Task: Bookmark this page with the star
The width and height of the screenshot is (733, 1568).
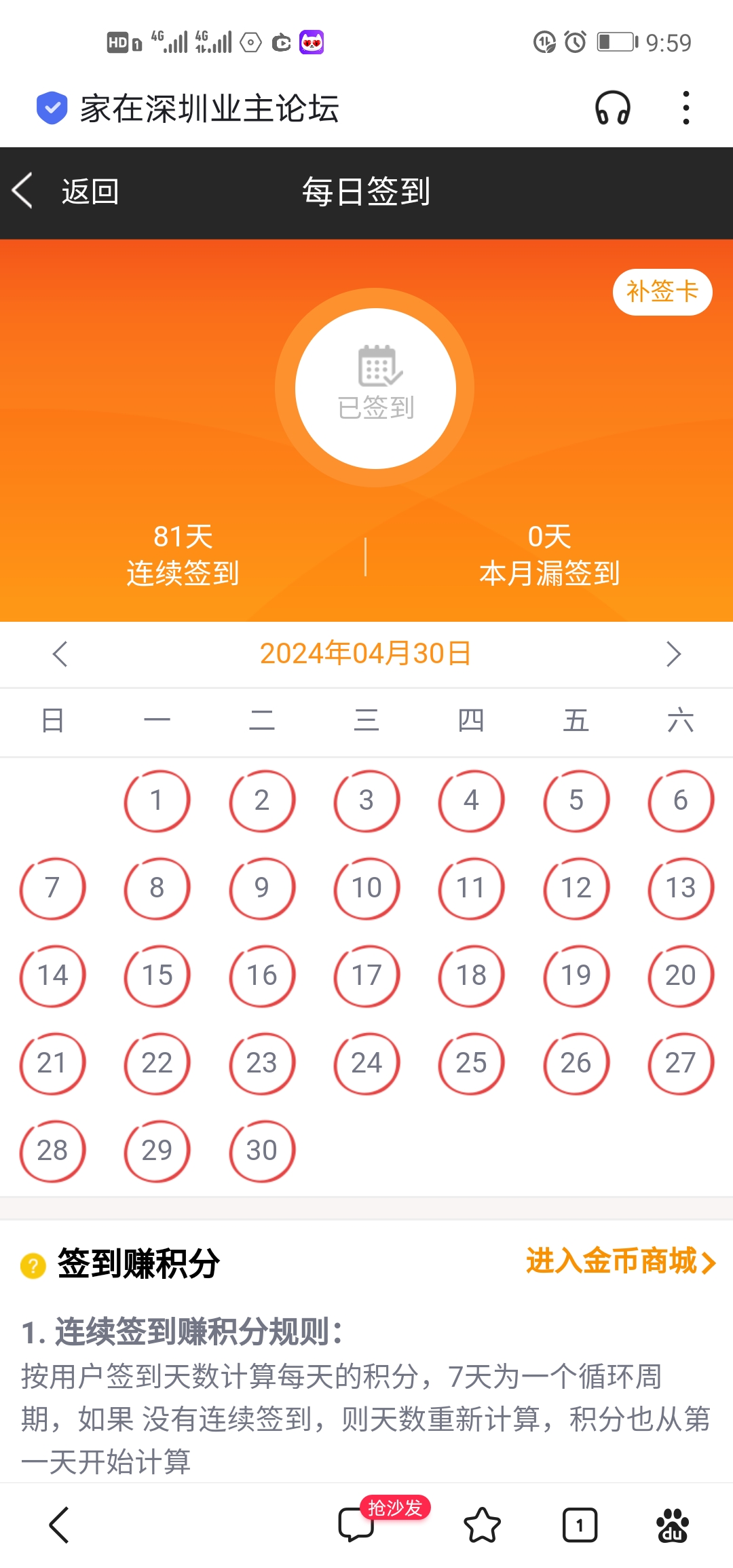Action: 482,1525
